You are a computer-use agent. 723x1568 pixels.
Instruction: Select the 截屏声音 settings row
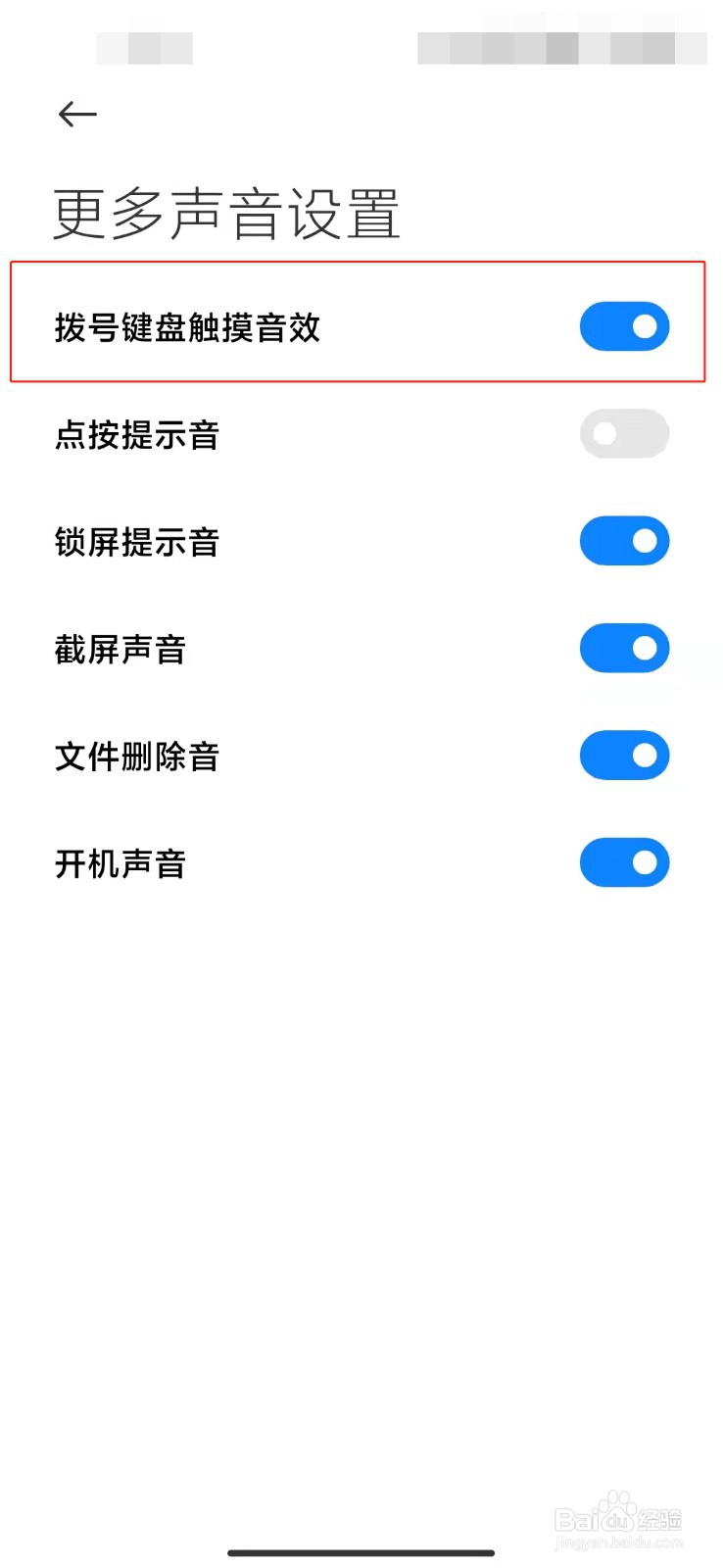click(x=294, y=648)
